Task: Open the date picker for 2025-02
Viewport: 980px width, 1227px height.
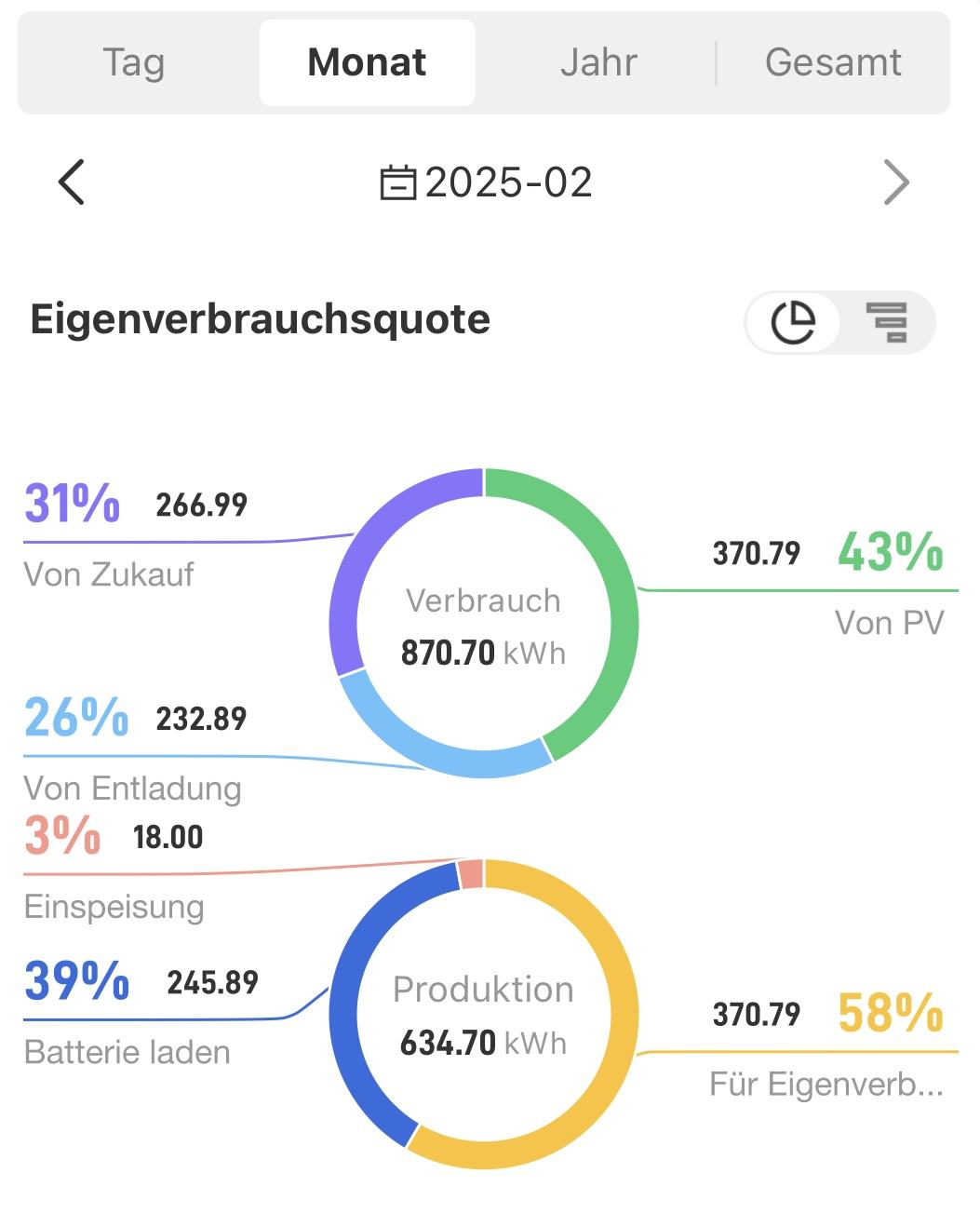Action: click(486, 182)
